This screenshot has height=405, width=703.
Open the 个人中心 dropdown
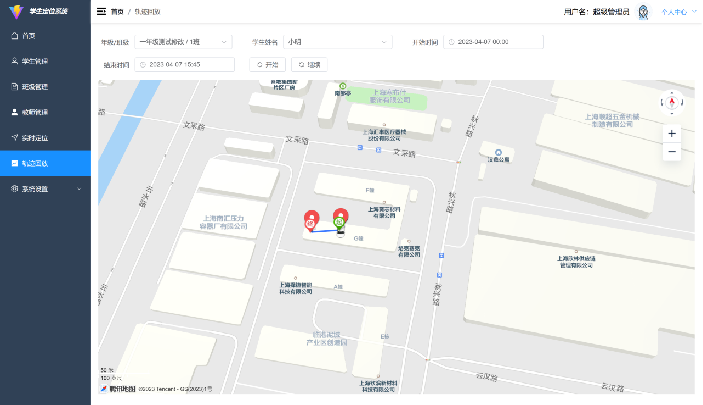pos(678,12)
